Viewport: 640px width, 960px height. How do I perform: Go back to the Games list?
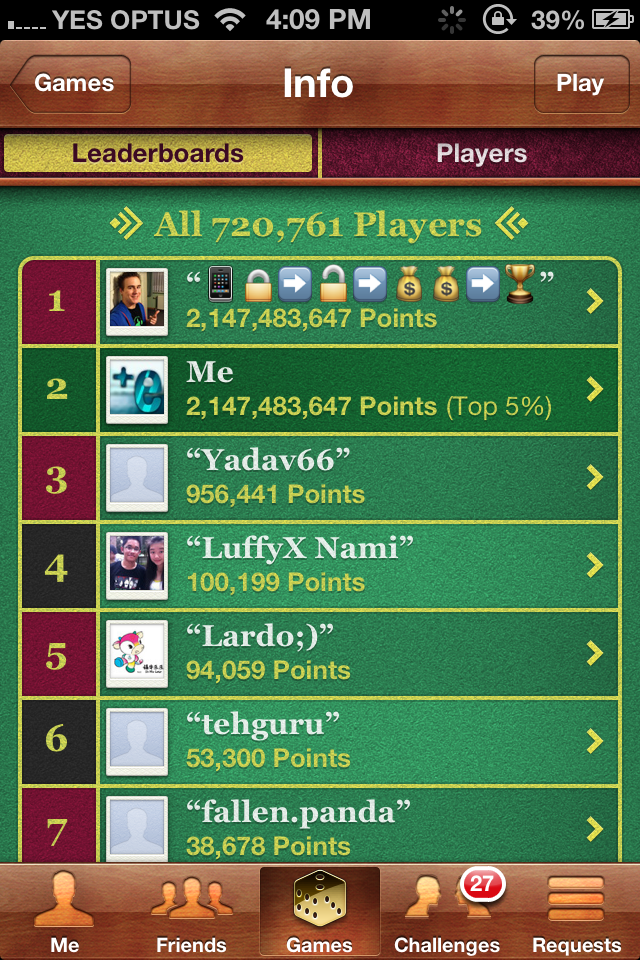pos(72,84)
